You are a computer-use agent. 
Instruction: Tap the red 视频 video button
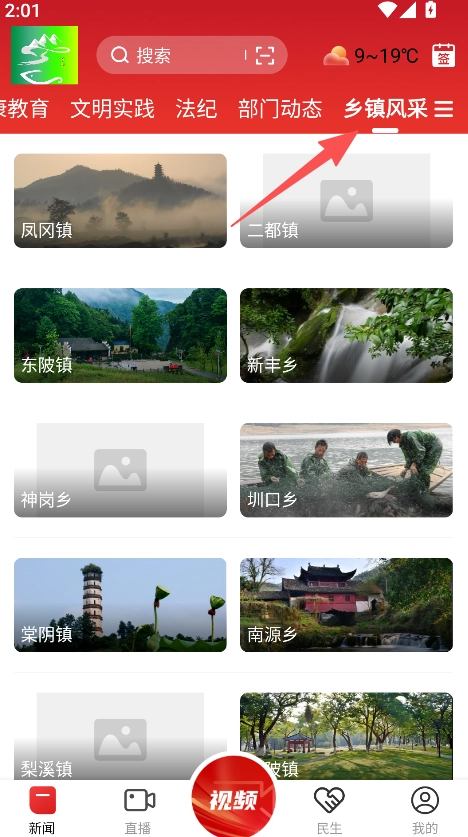[234, 799]
